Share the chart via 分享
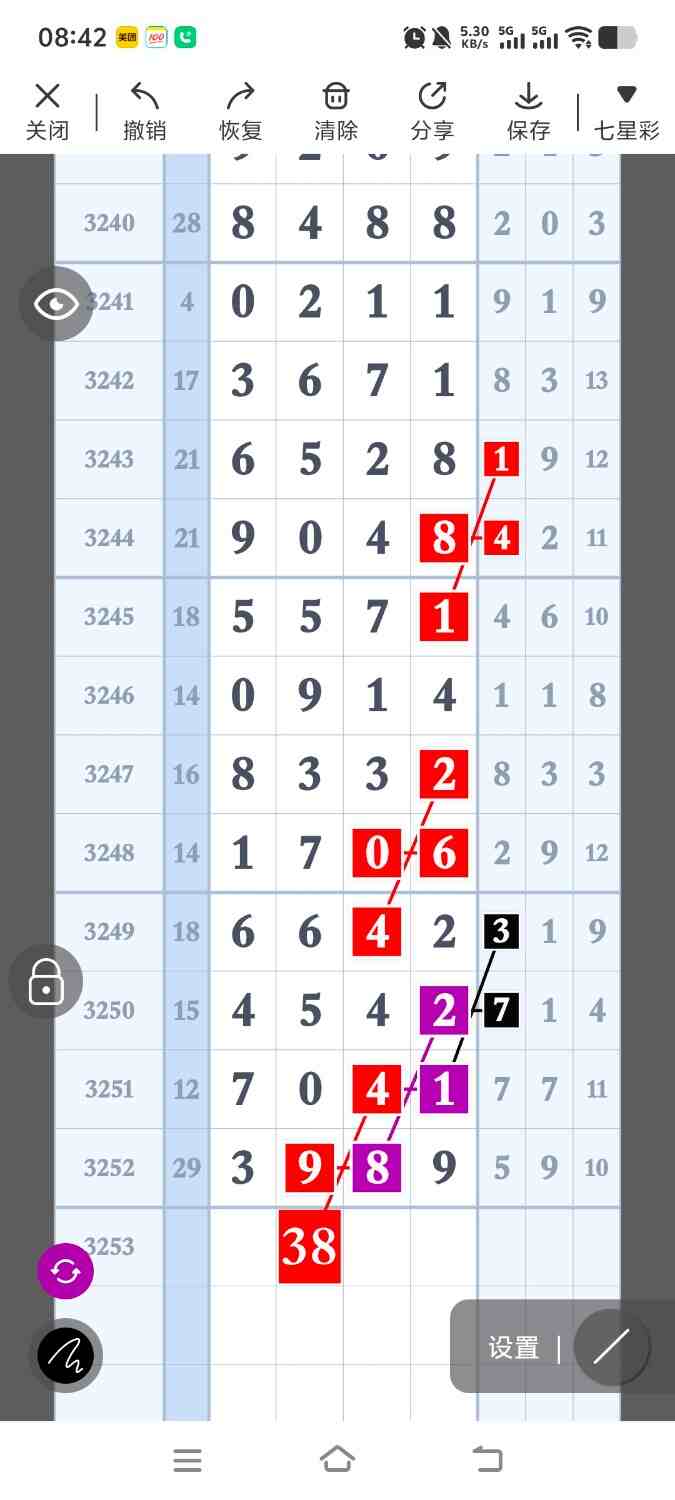 point(432,111)
